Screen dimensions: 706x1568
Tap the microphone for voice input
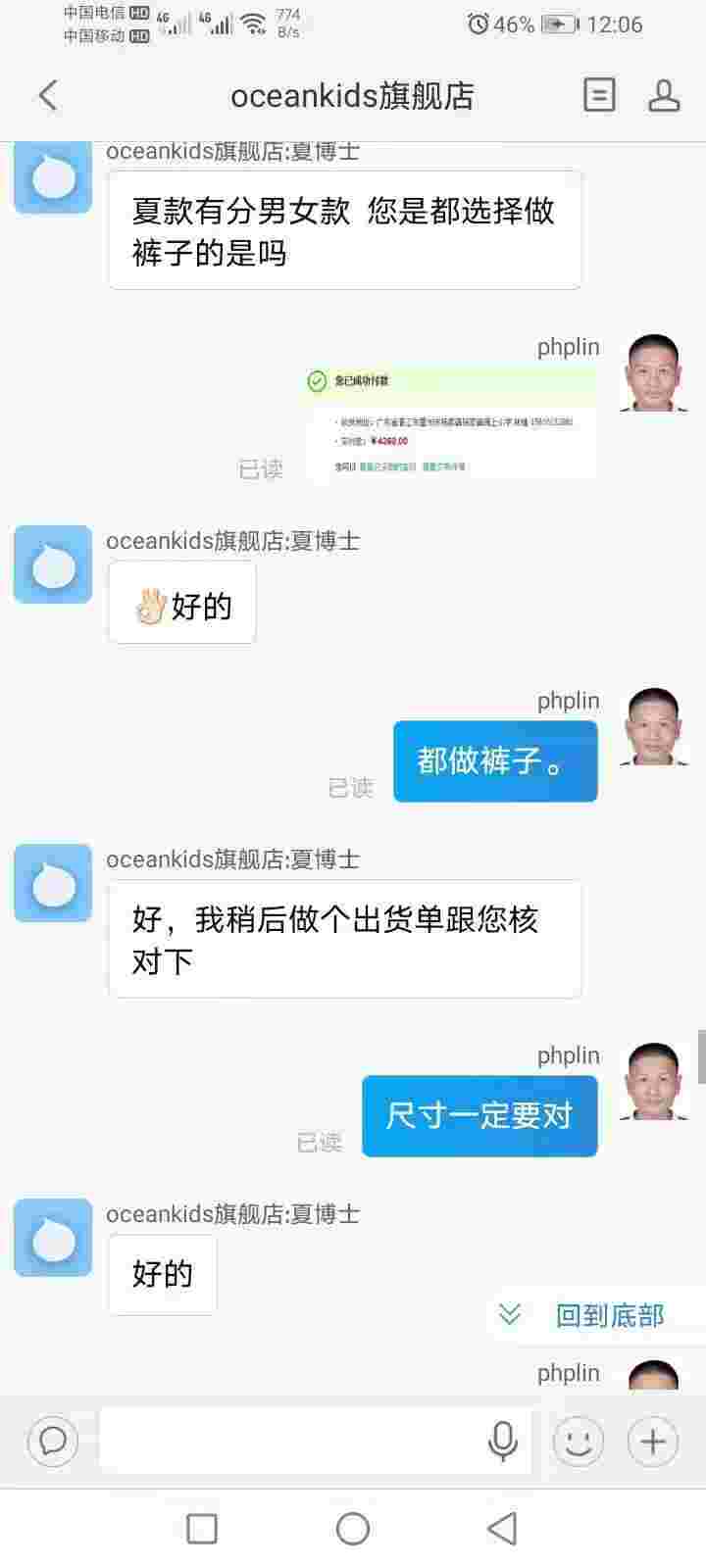click(503, 1441)
